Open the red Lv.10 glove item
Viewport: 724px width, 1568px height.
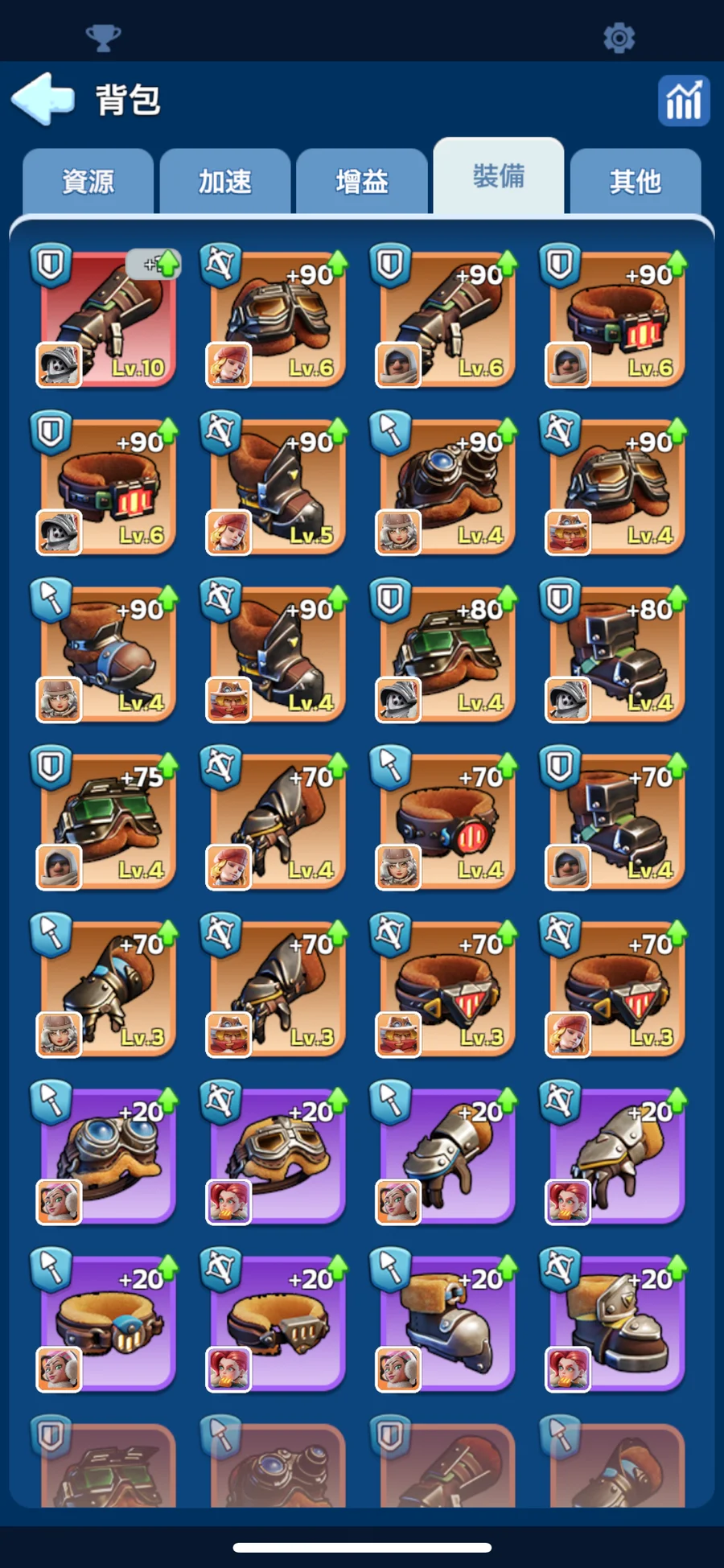coord(106,319)
